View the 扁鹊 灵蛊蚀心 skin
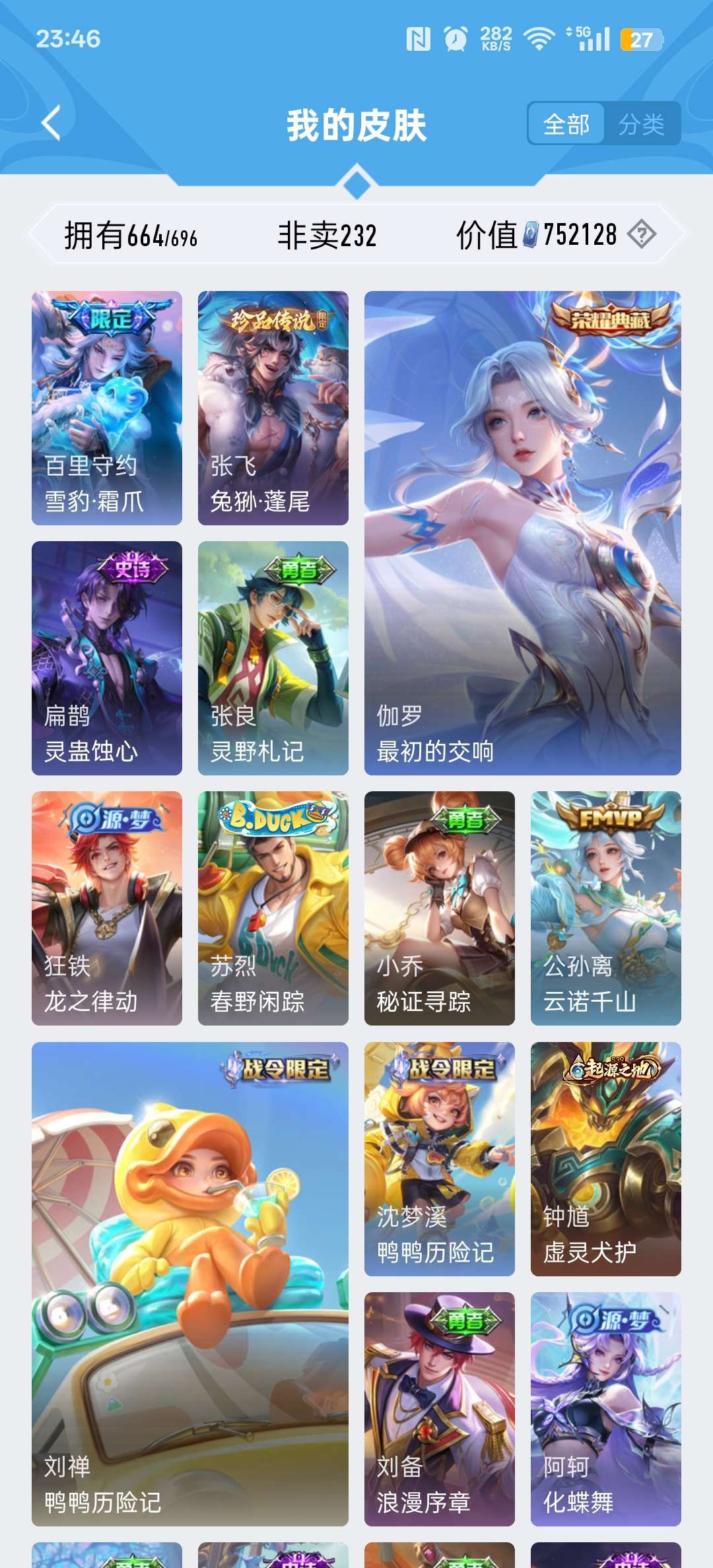 coord(107,658)
